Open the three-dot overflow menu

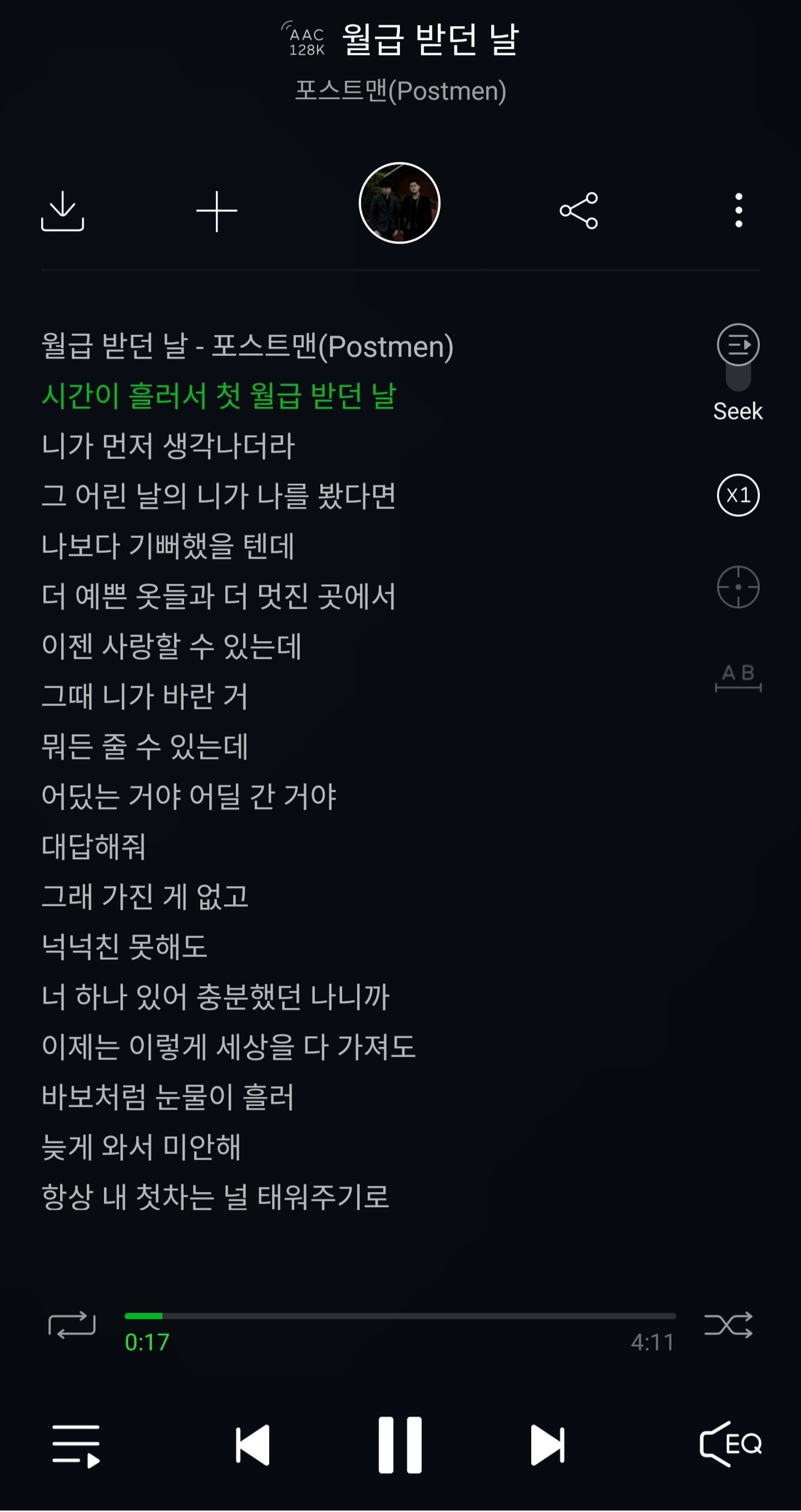point(738,210)
